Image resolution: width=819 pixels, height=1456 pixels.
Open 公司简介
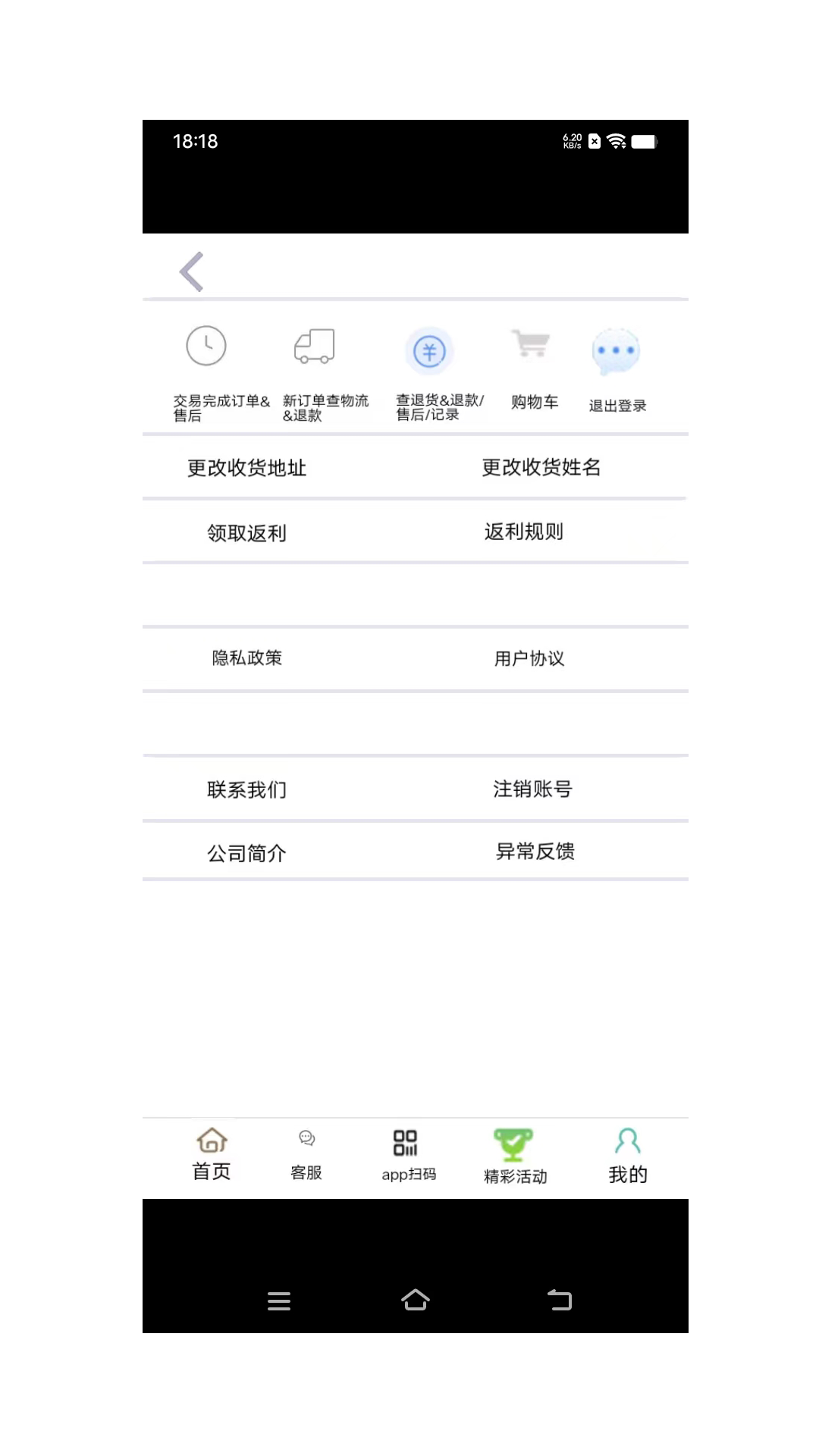(247, 853)
